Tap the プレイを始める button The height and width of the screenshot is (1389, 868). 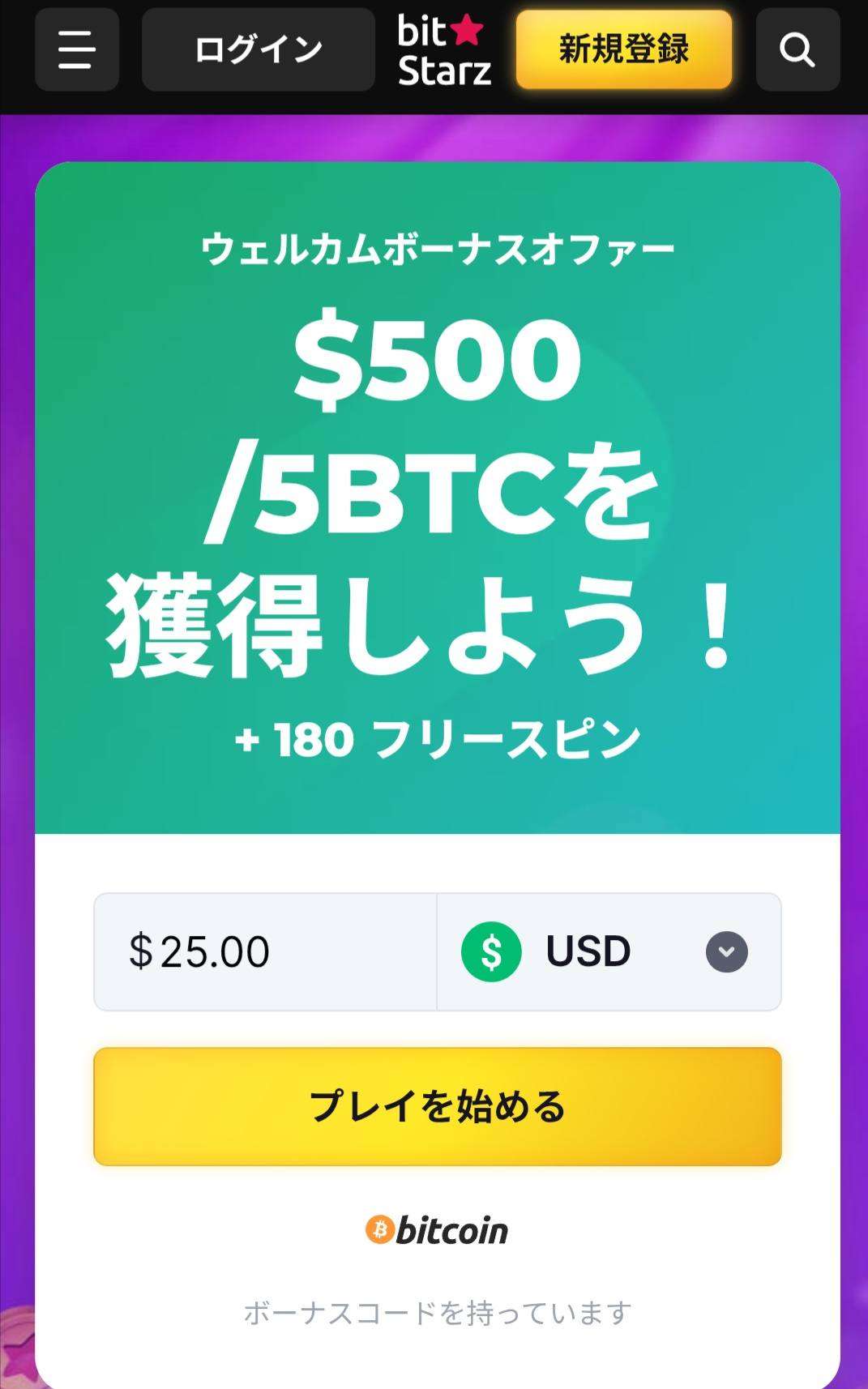click(x=437, y=1106)
